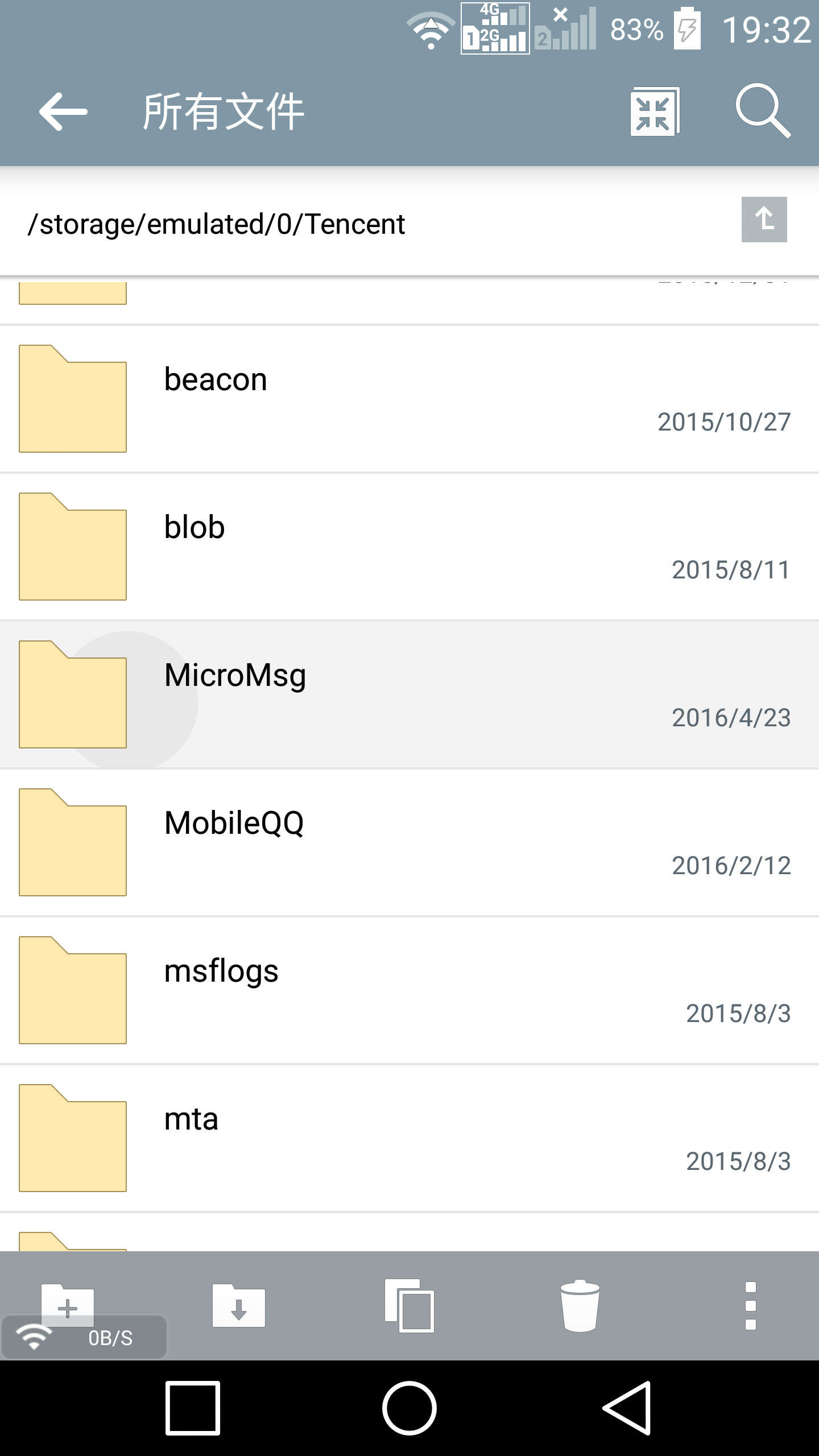Go up one directory level
Viewport: 819px width, 1456px height.
764,220
